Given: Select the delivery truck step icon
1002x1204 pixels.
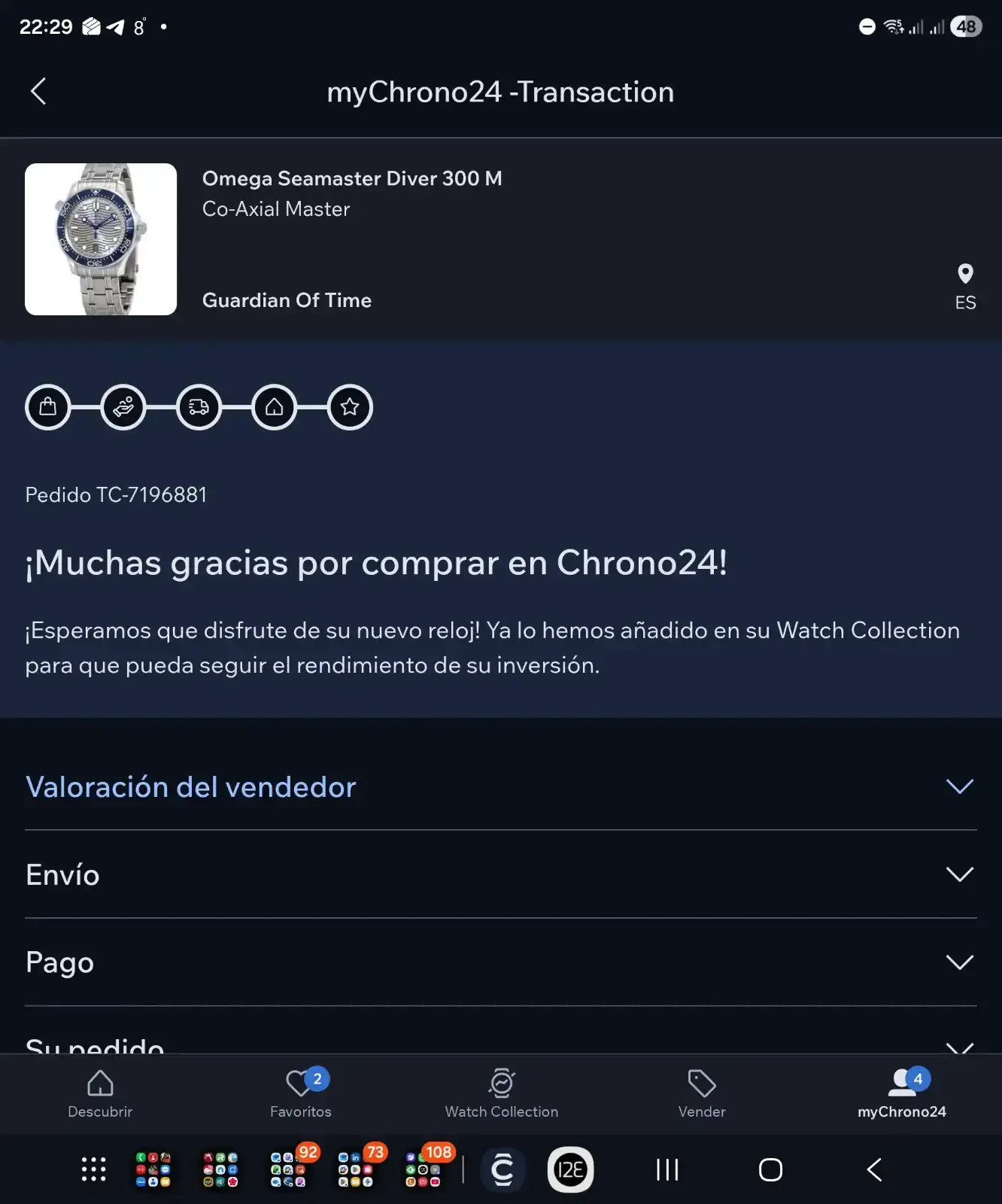Looking at the screenshot, I should [x=199, y=406].
